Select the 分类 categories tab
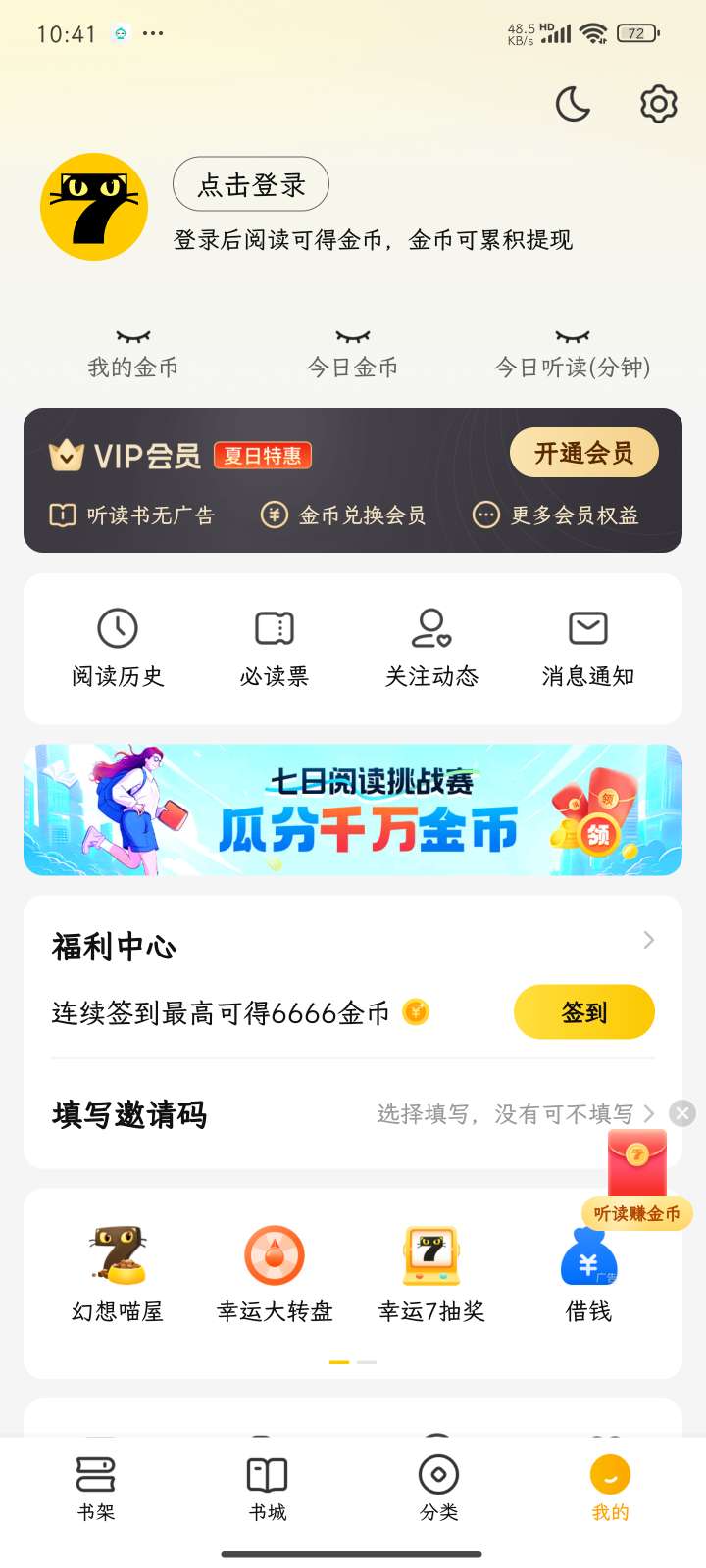Image resolution: width=706 pixels, height=1568 pixels. tap(438, 1487)
